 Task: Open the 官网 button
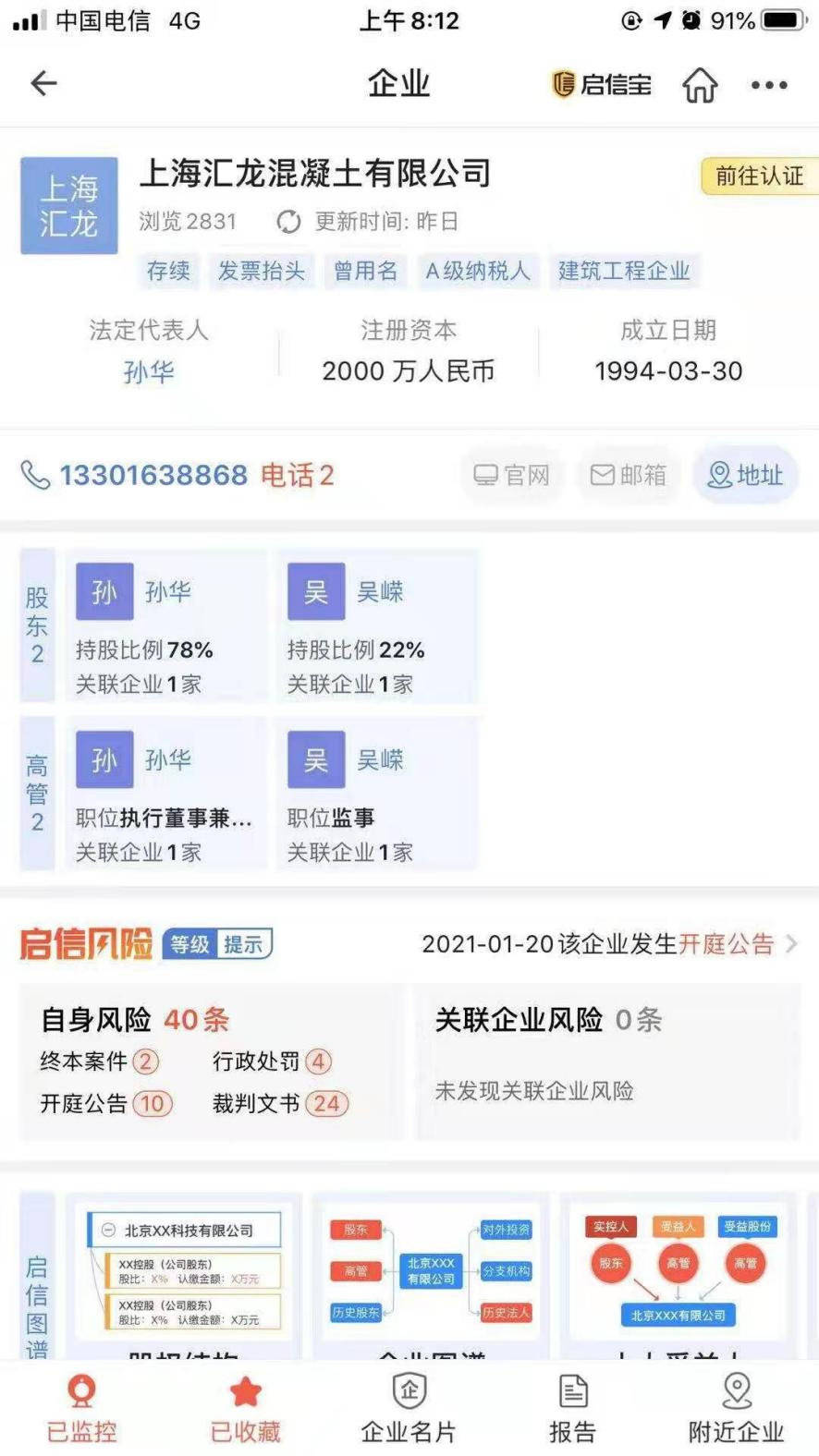(x=512, y=475)
